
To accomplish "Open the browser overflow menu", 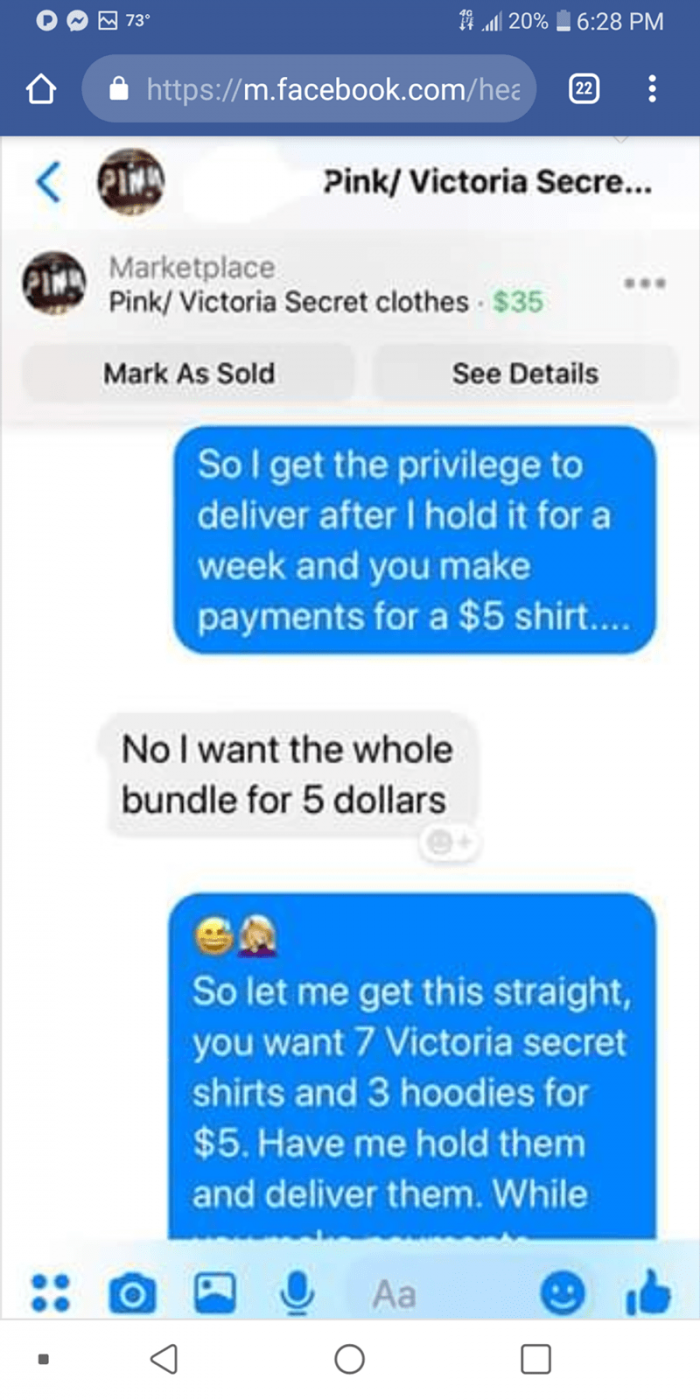I will pos(652,91).
